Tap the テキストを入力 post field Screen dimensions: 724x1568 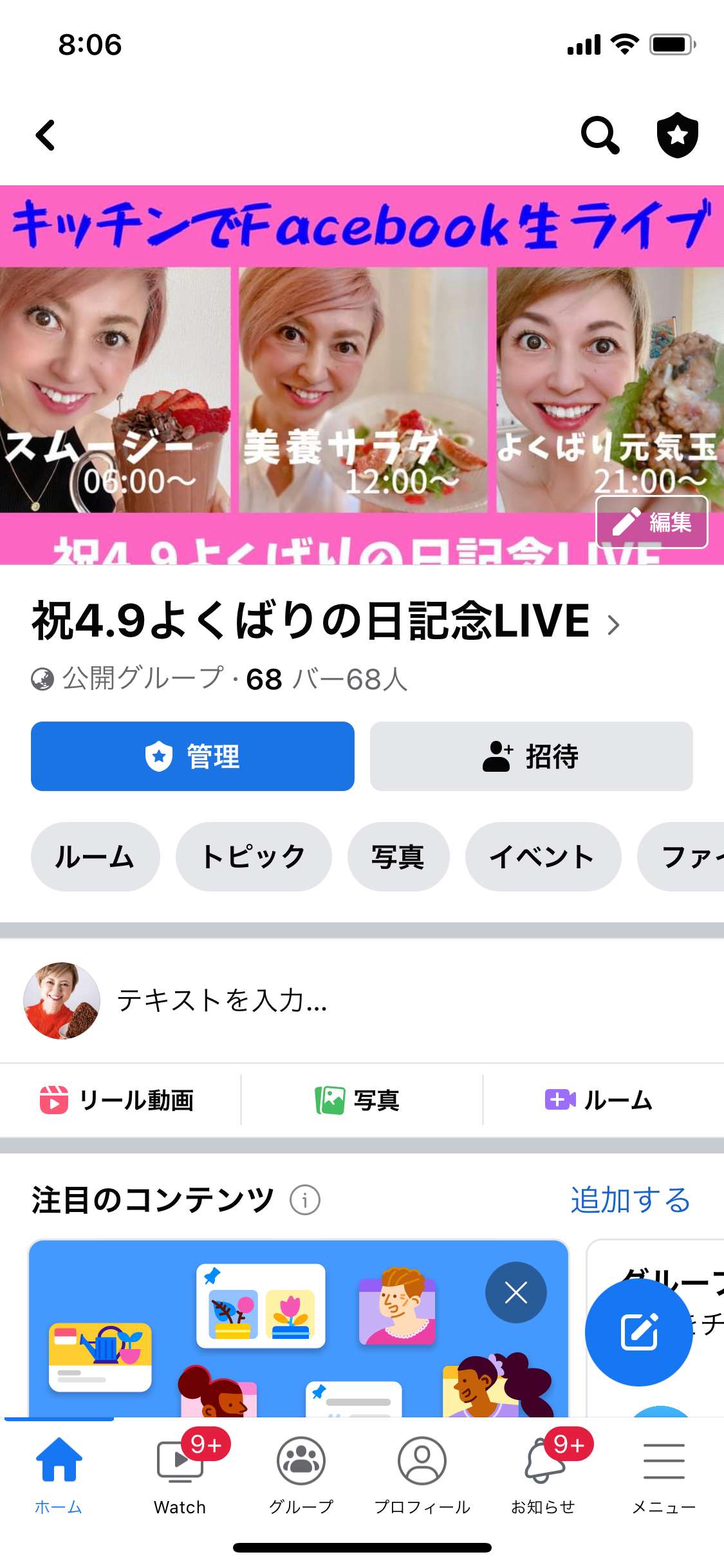coord(222,1000)
